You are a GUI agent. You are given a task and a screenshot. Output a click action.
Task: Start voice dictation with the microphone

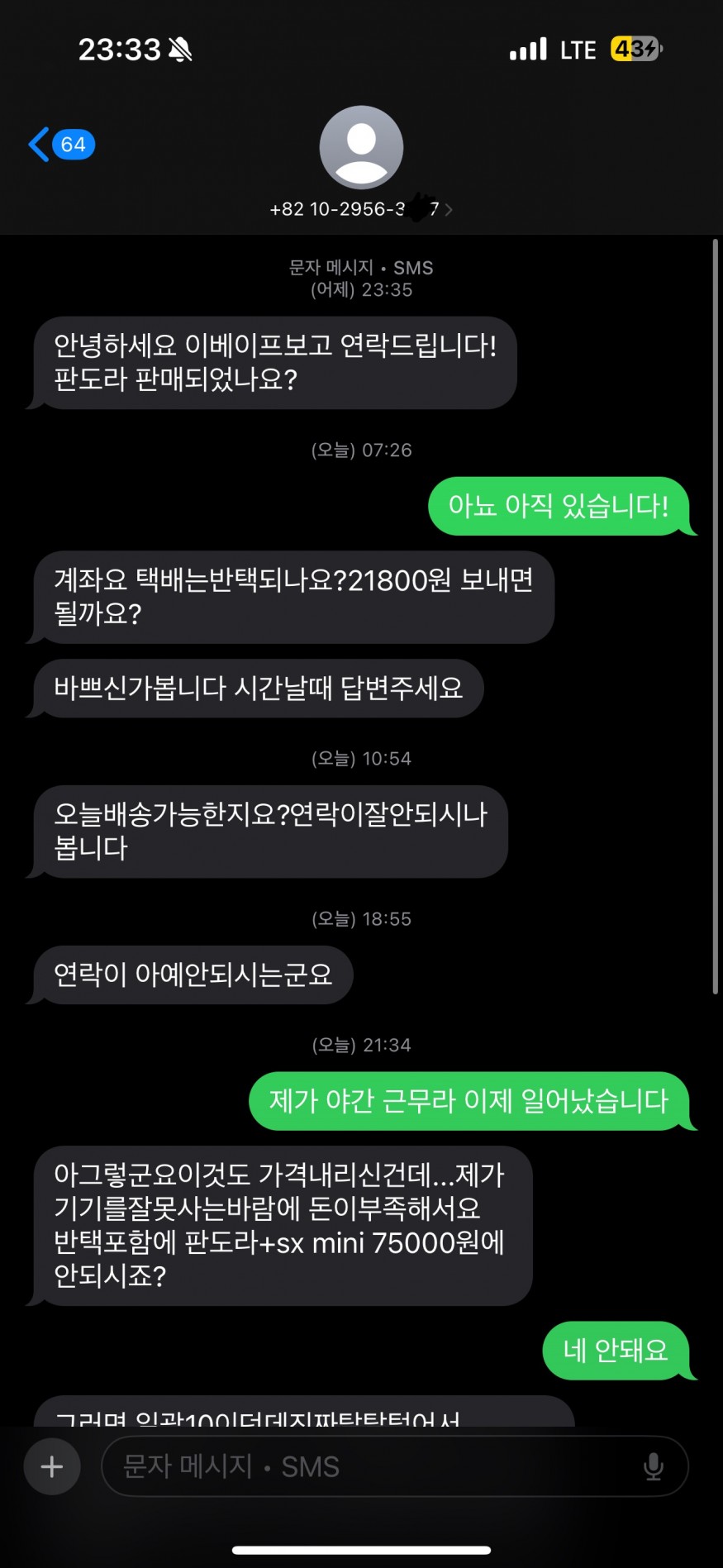click(653, 1466)
